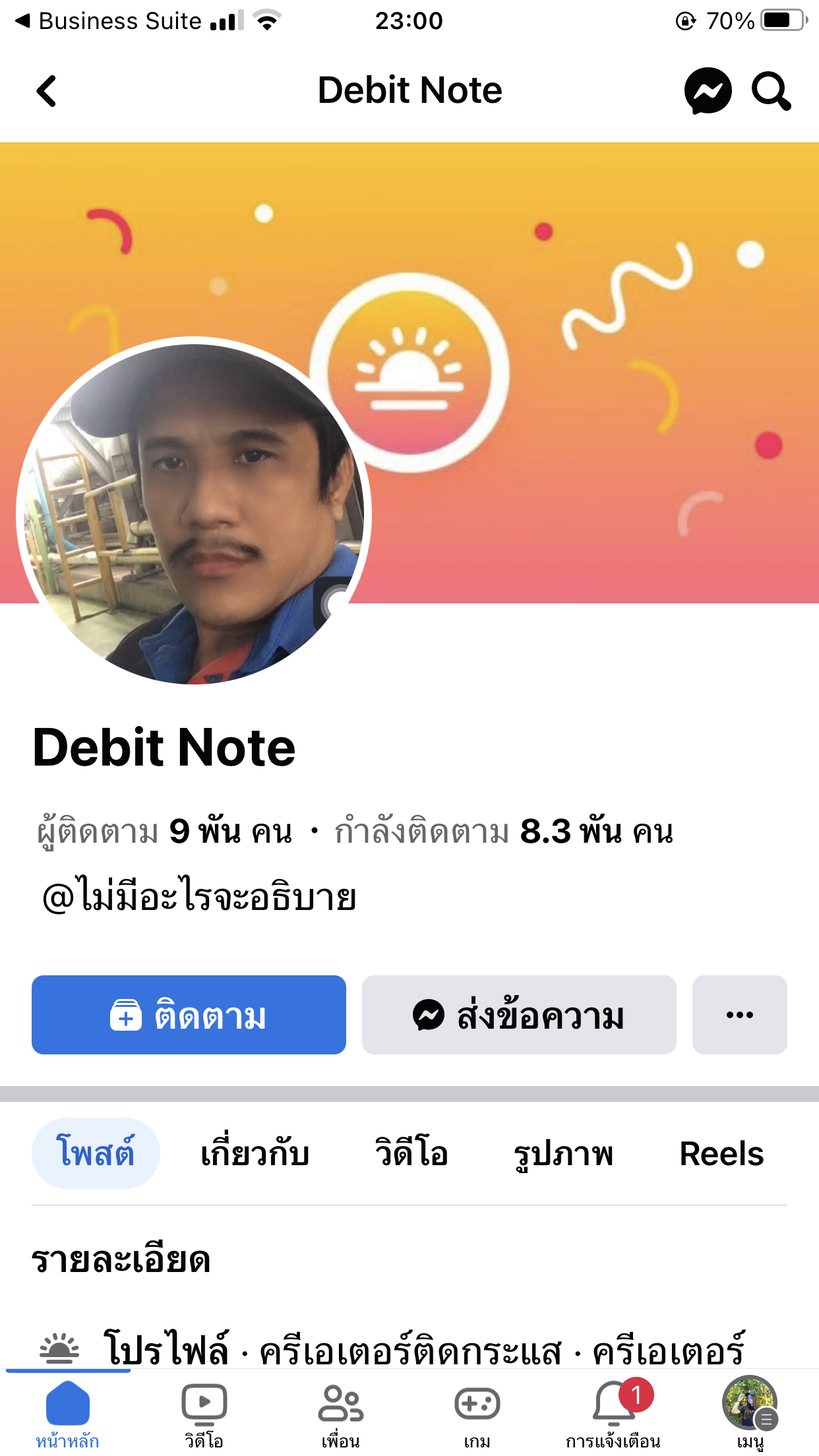Send a message via ส่งข้อความ button
The width and height of the screenshot is (819, 1456).
click(519, 1015)
